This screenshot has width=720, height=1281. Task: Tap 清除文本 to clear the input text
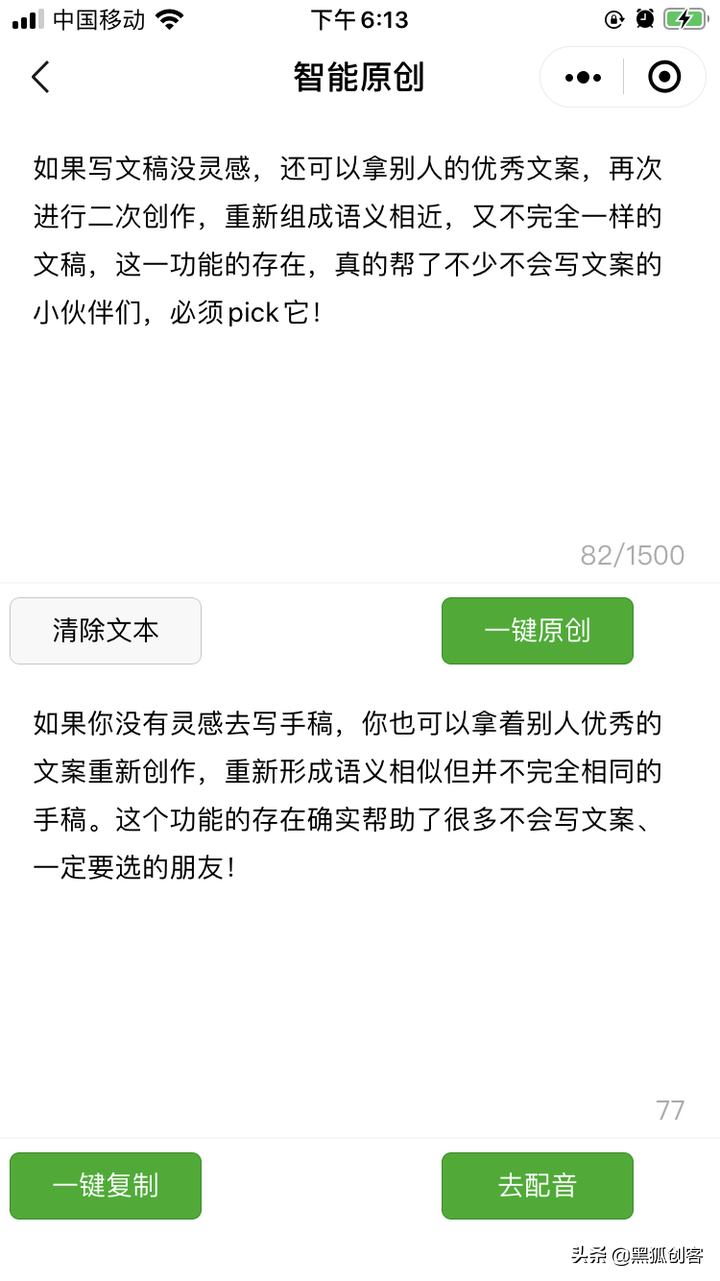click(105, 631)
